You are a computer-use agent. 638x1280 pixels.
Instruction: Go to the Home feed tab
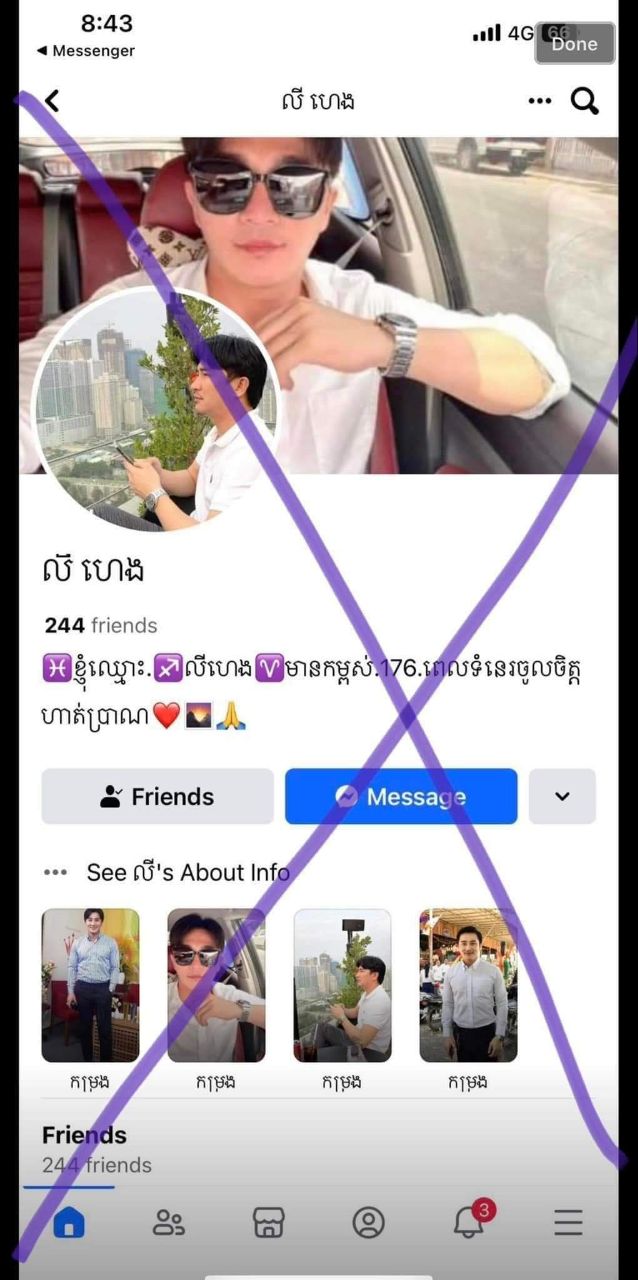(69, 1222)
